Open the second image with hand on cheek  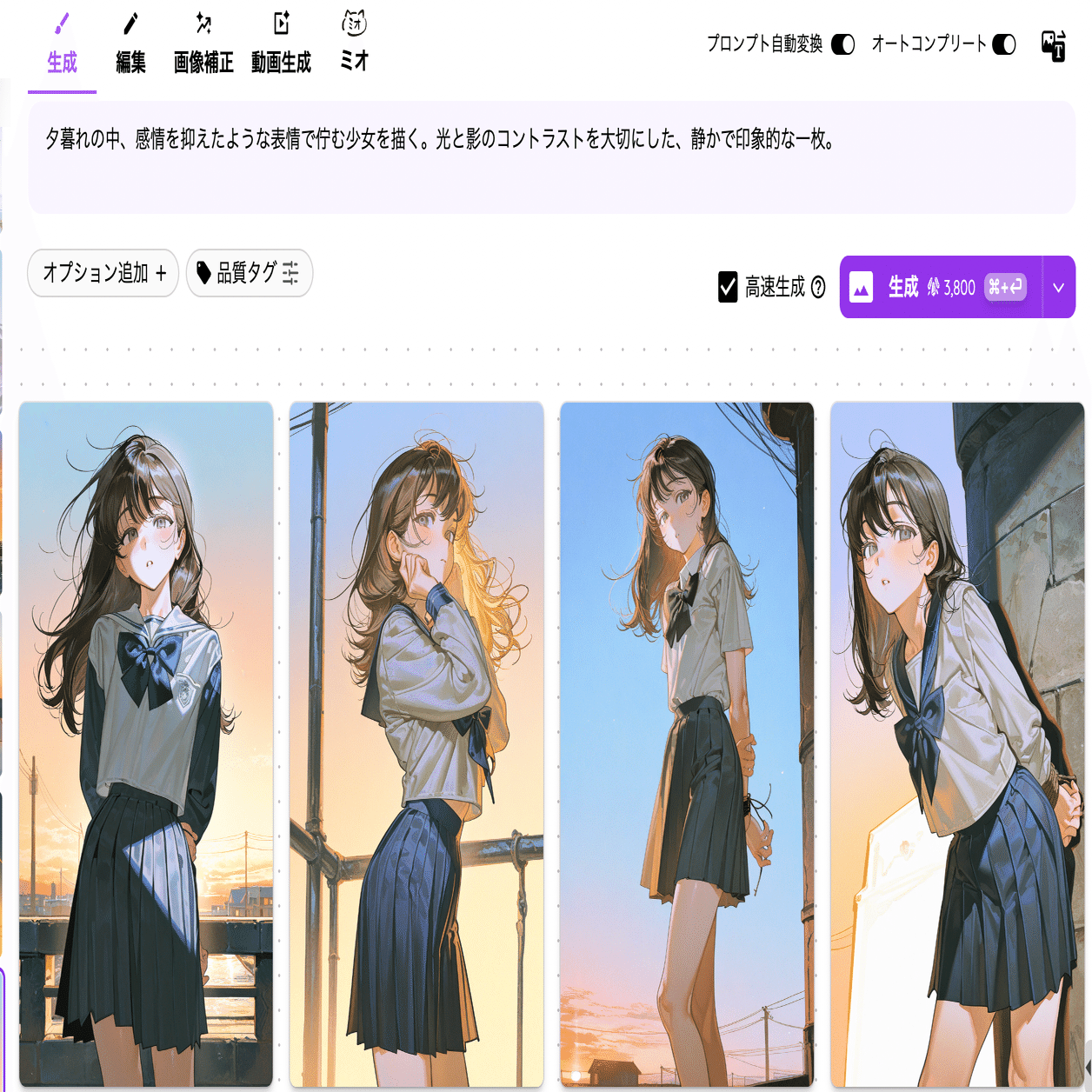(416, 743)
